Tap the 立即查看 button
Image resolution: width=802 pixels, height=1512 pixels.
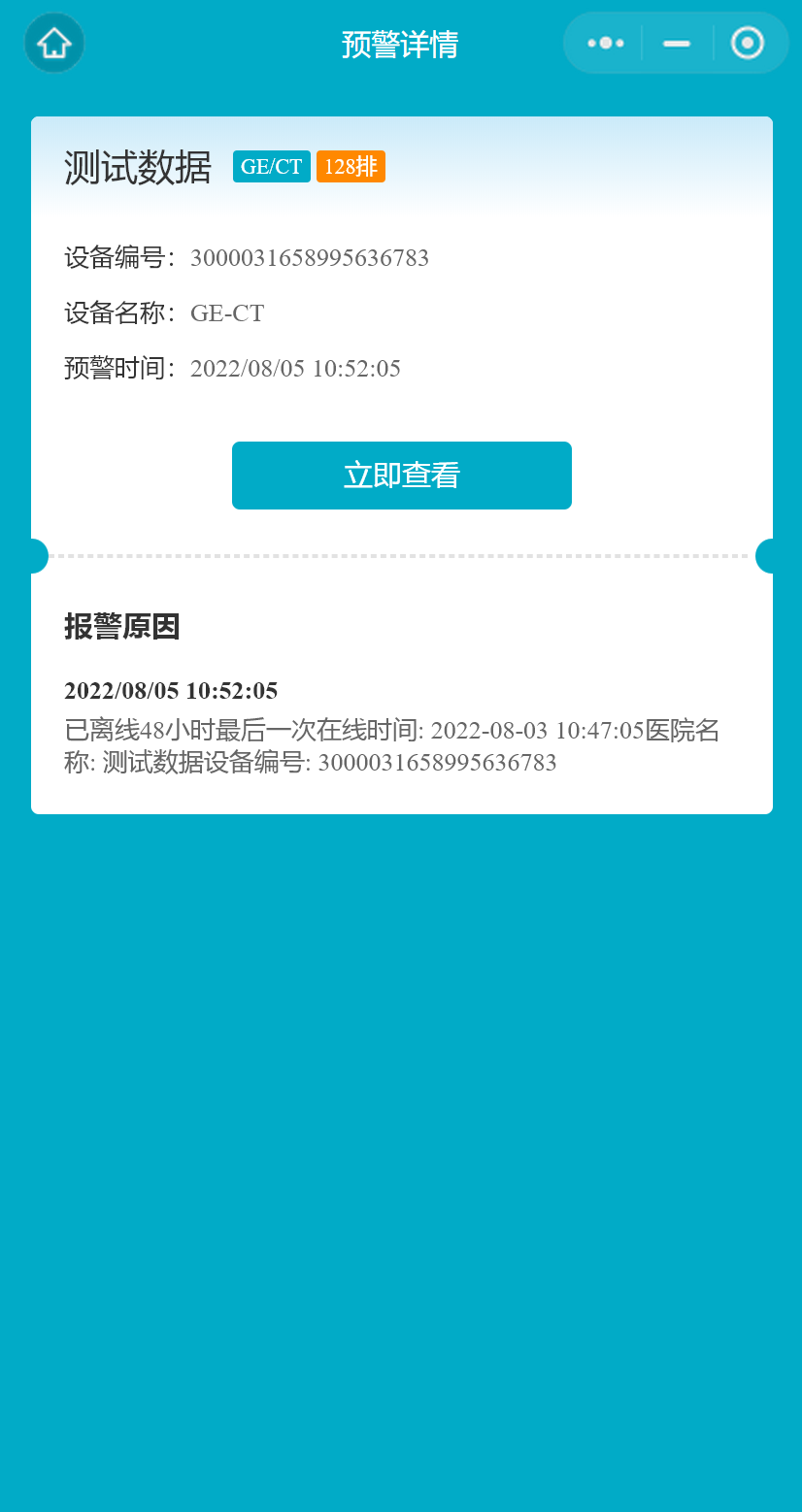tap(401, 476)
